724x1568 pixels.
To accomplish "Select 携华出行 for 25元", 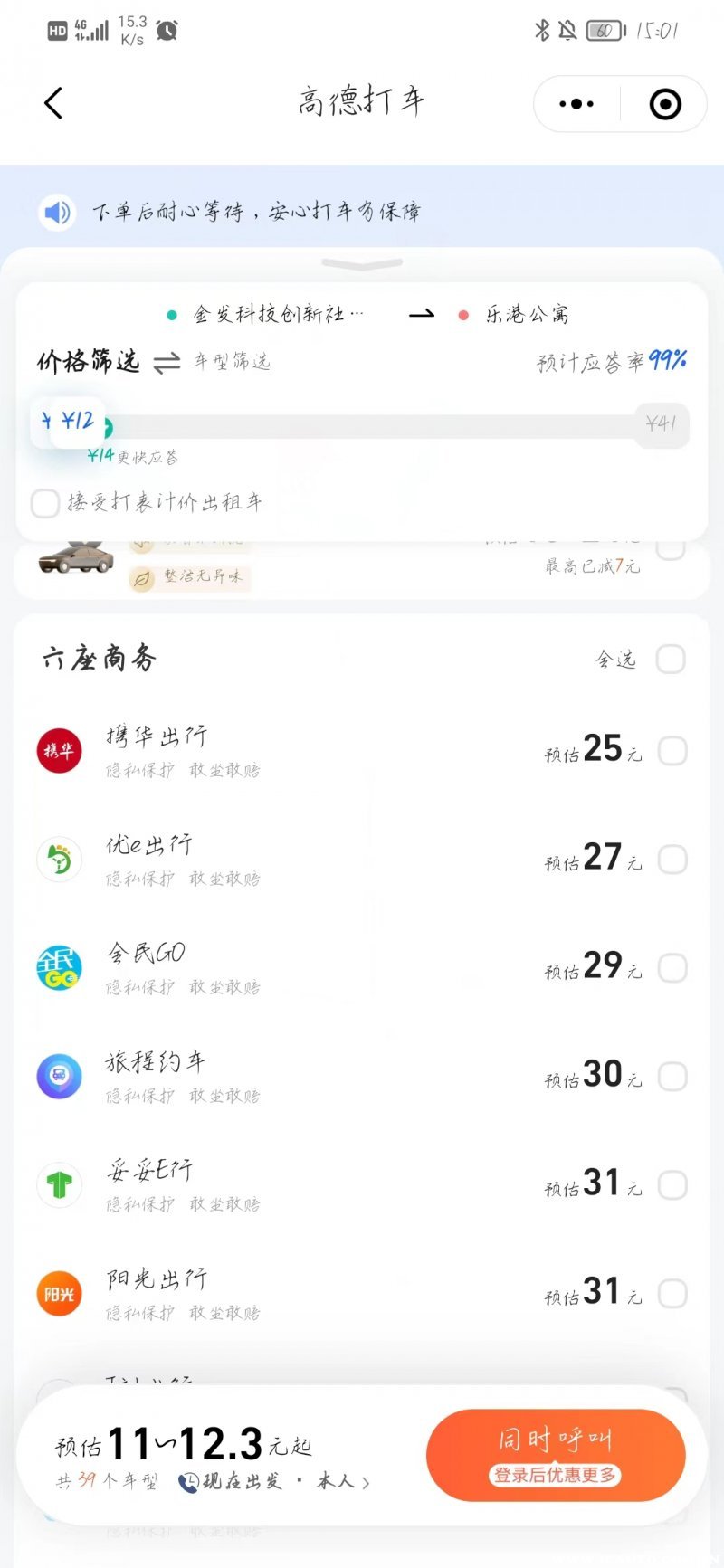I will 672,751.
